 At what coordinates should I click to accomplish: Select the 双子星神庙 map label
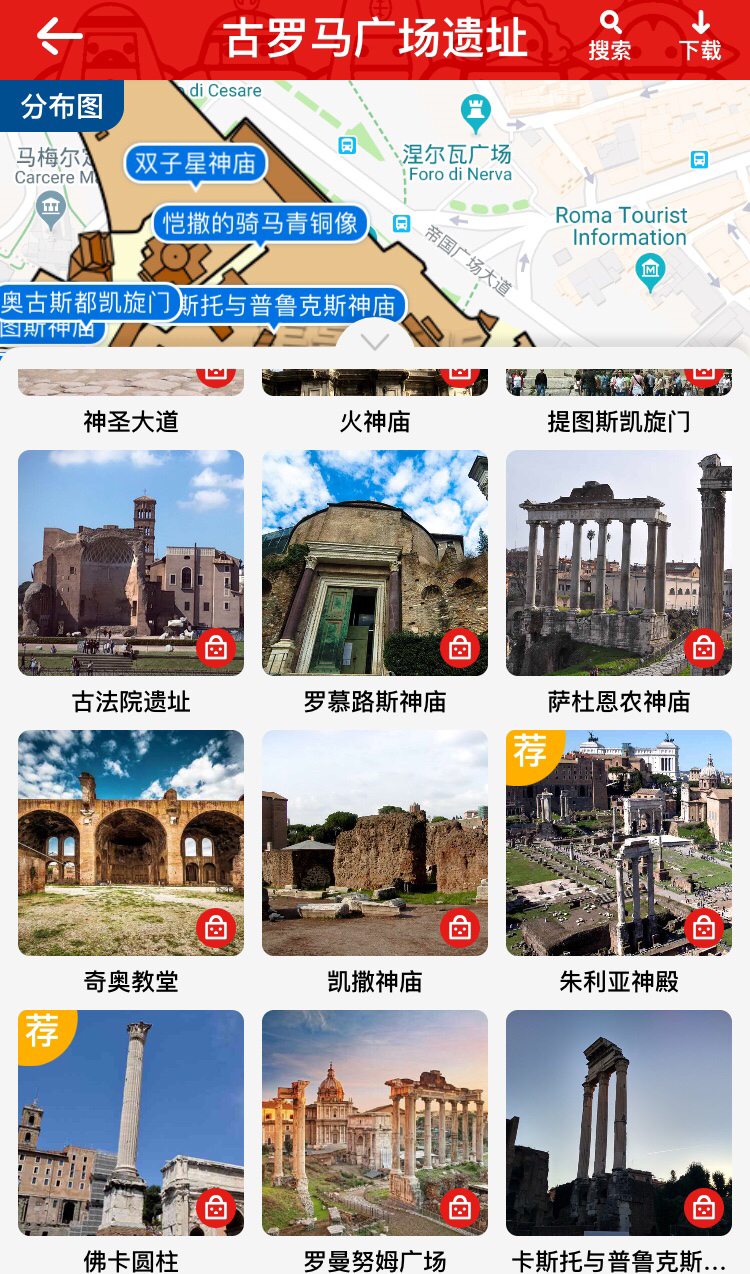coord(196,163)
